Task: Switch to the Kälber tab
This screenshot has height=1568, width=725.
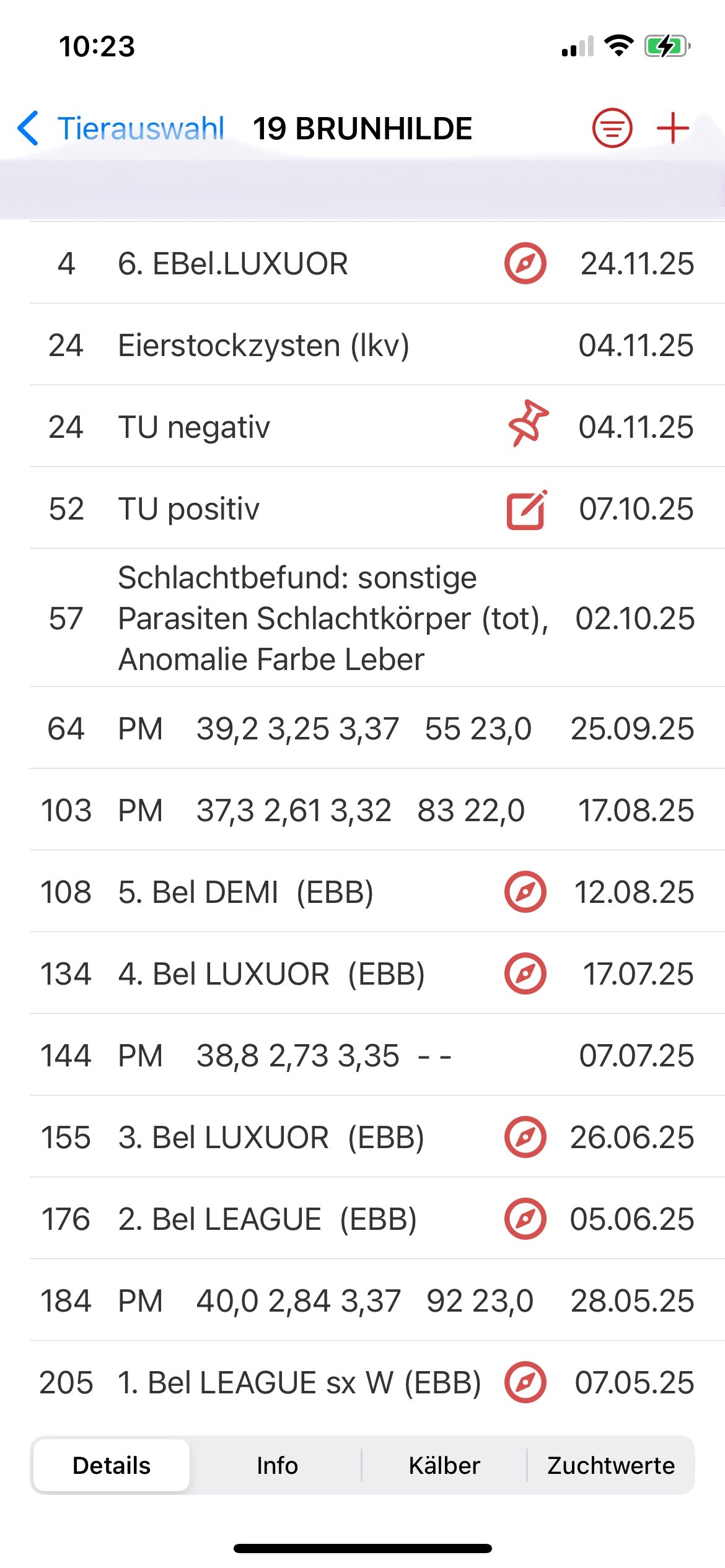Action: click(x=444, y=1466)
